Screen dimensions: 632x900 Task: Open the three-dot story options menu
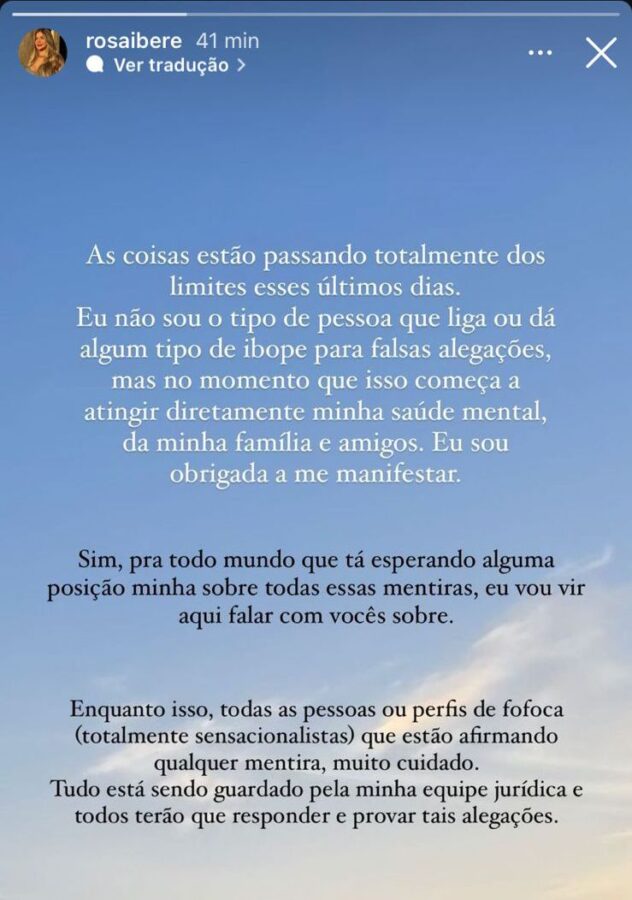coord(540,52)
